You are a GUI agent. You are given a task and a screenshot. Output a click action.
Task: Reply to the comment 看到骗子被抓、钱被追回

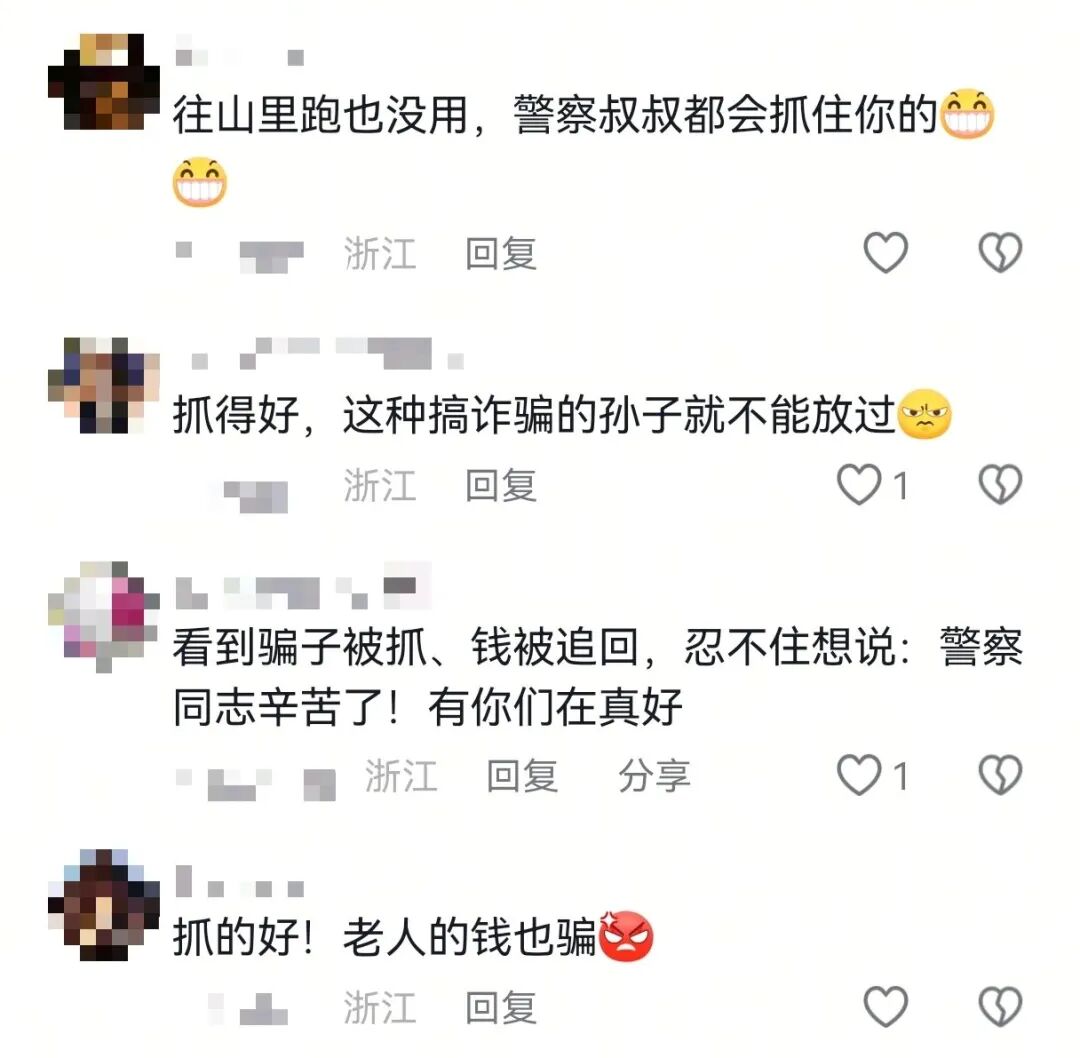[522, 776]
